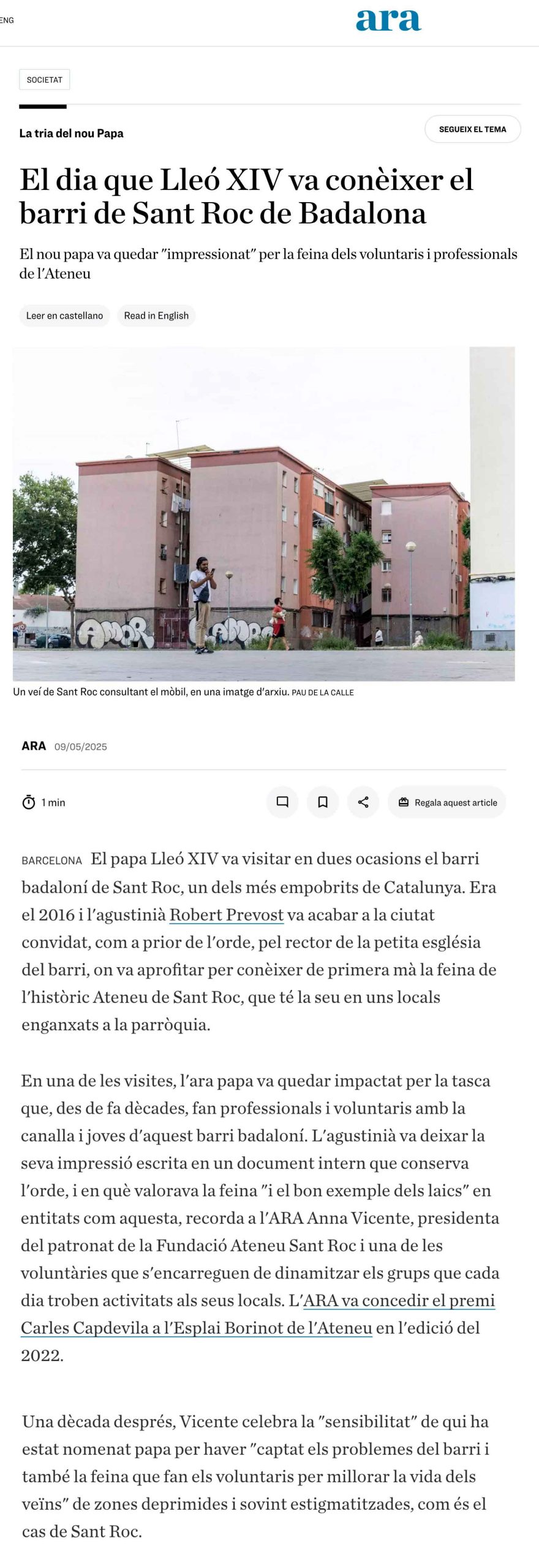
Task: Select Read in English
Action: [x=156, y=315]
